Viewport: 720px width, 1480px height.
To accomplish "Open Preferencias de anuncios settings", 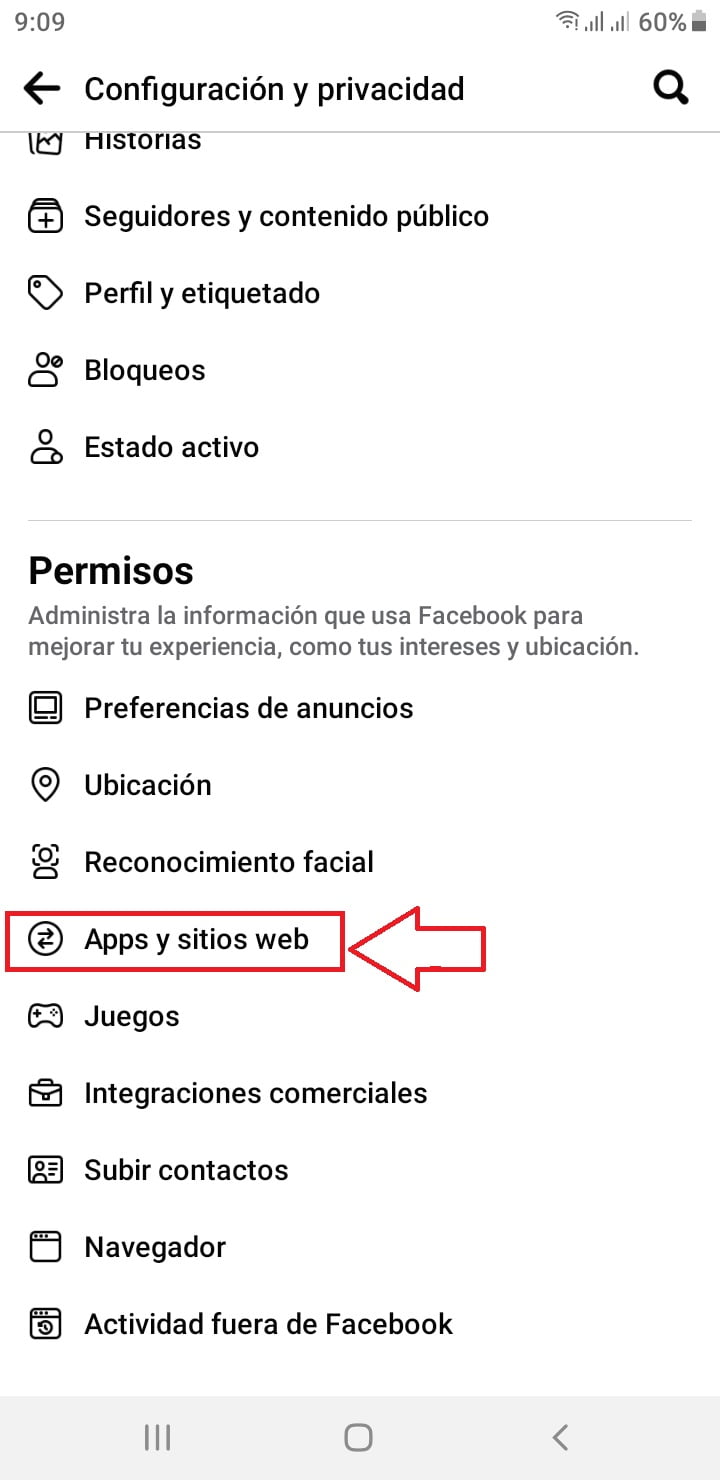I will click(x=248, y=708).
